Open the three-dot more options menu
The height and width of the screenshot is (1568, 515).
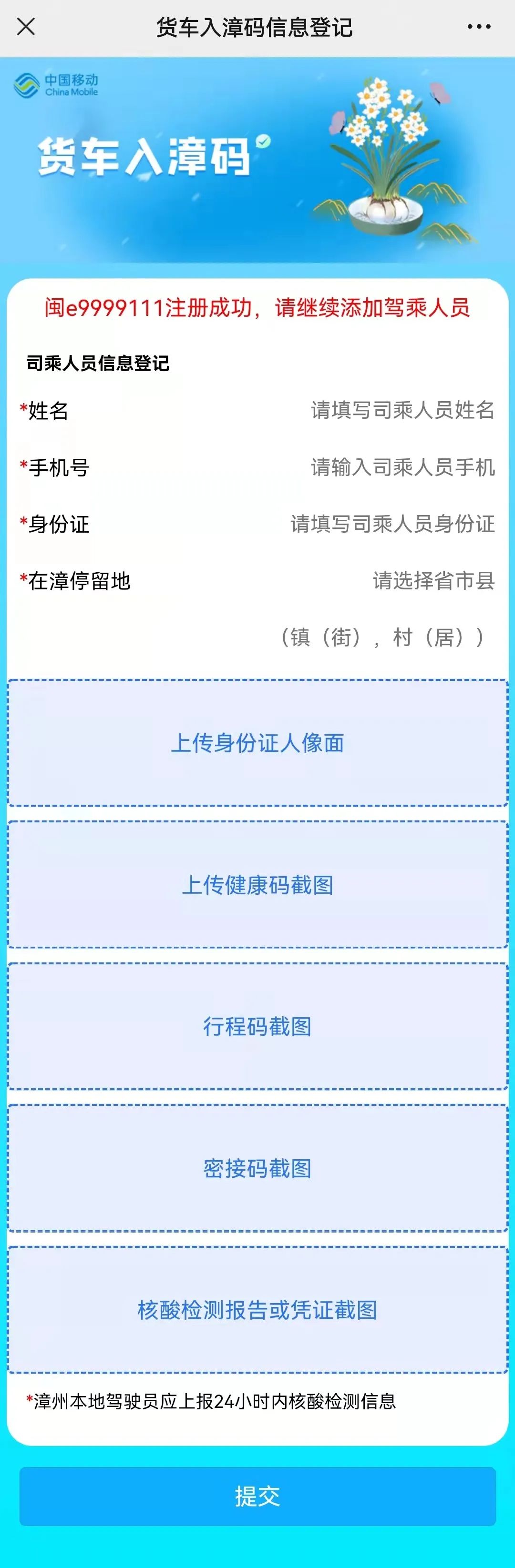point(478,27)
